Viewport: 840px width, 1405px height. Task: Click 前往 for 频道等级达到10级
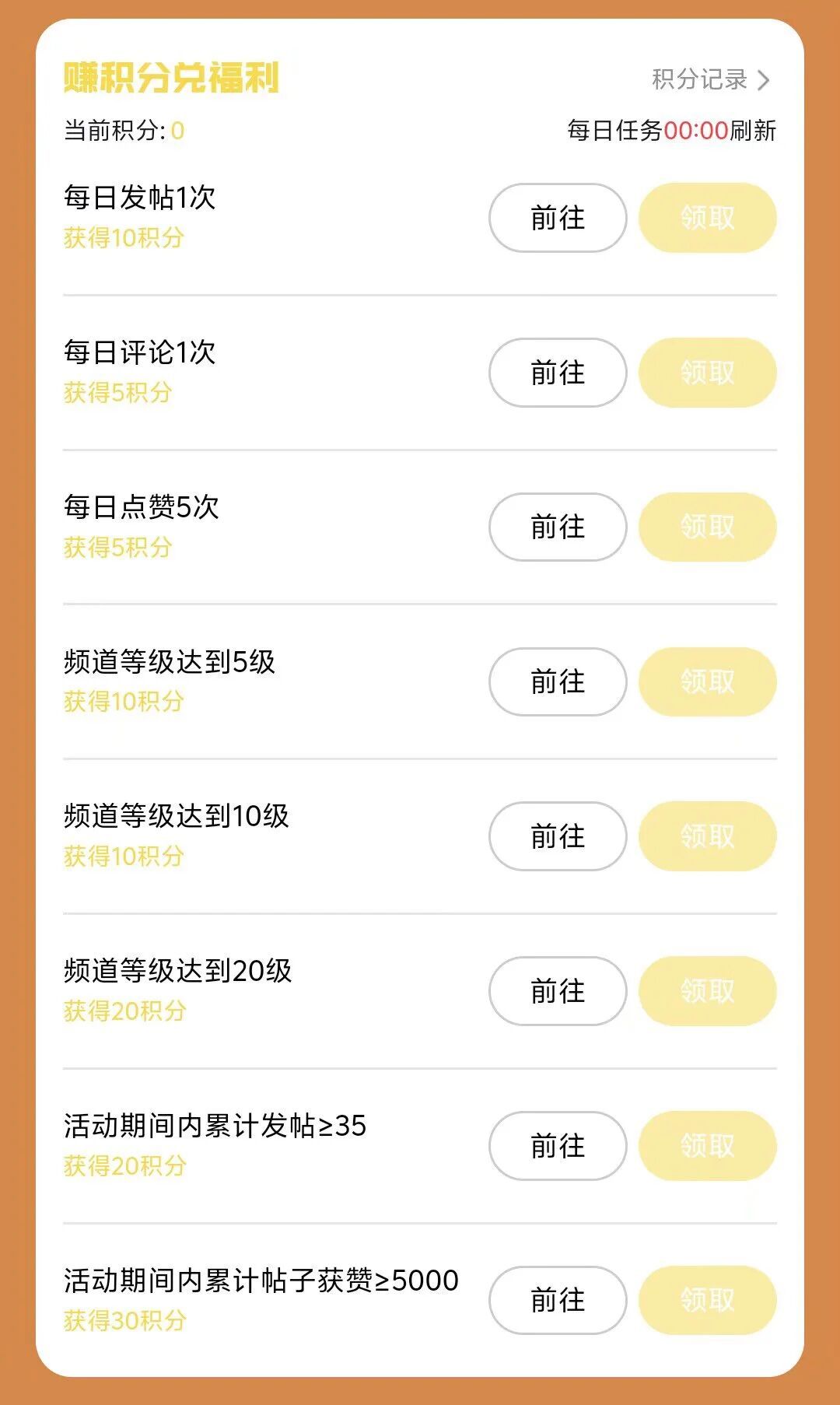pyautogui.click(x=558, y=836)
